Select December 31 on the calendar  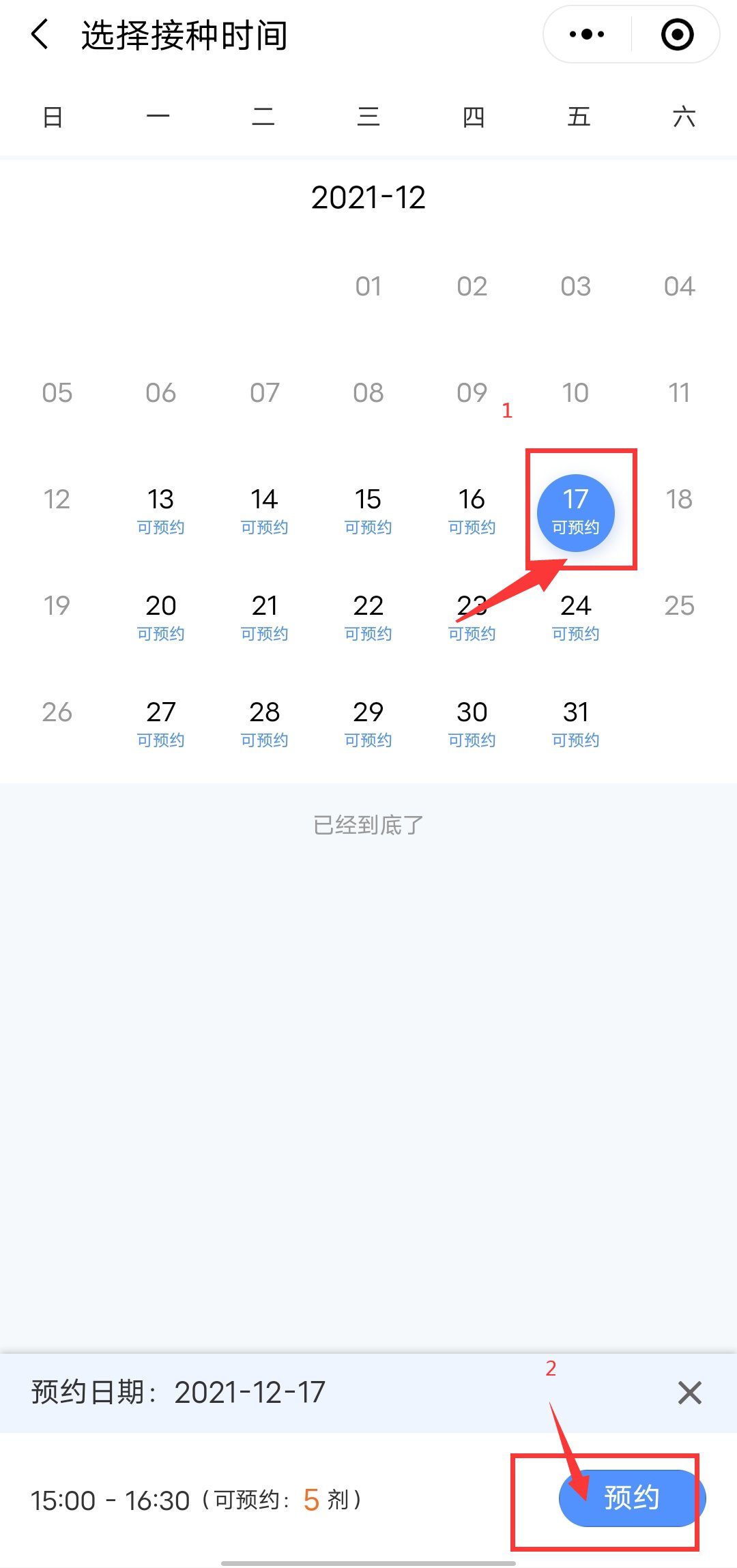point(576,722)
